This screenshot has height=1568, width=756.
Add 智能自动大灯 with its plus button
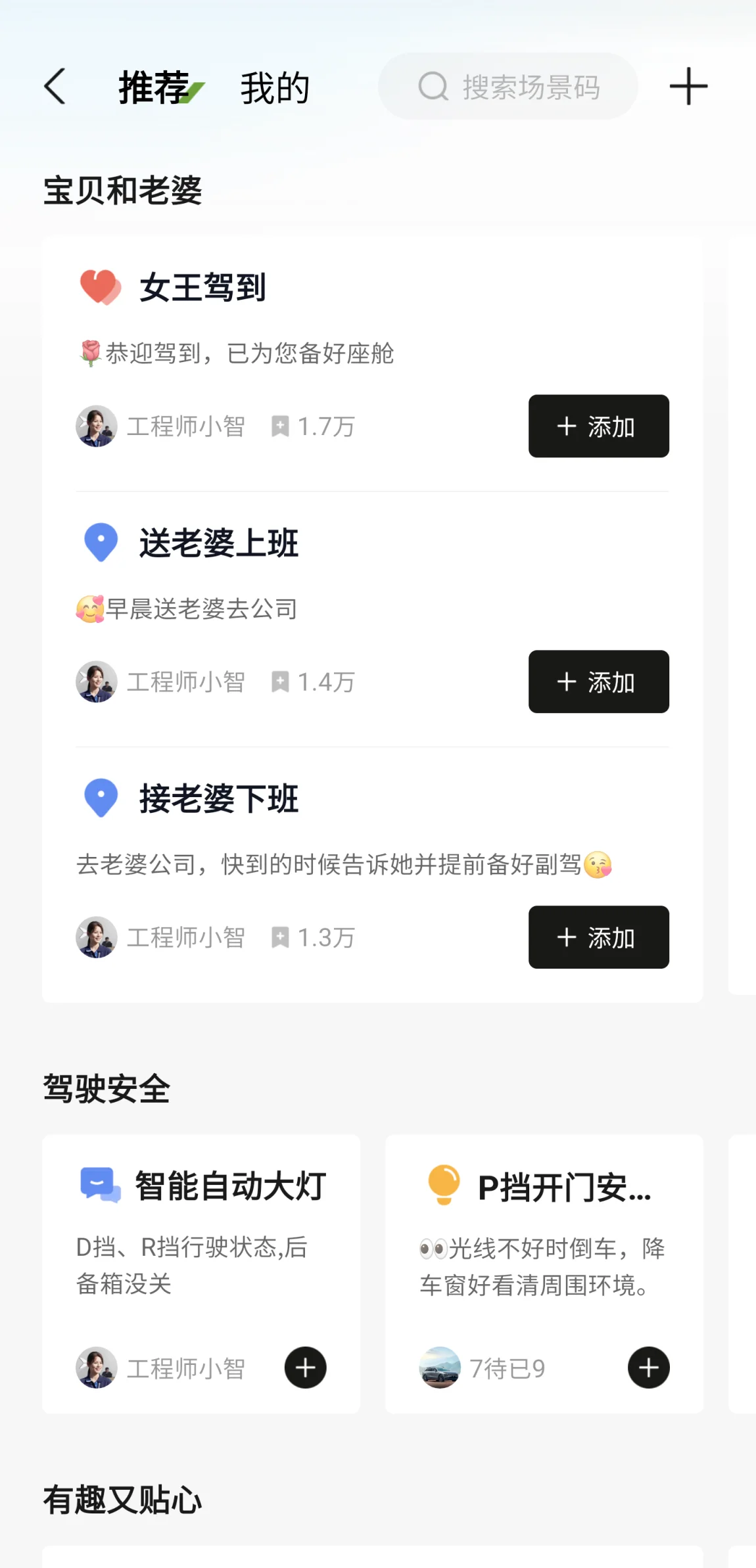coord(305,1368)
